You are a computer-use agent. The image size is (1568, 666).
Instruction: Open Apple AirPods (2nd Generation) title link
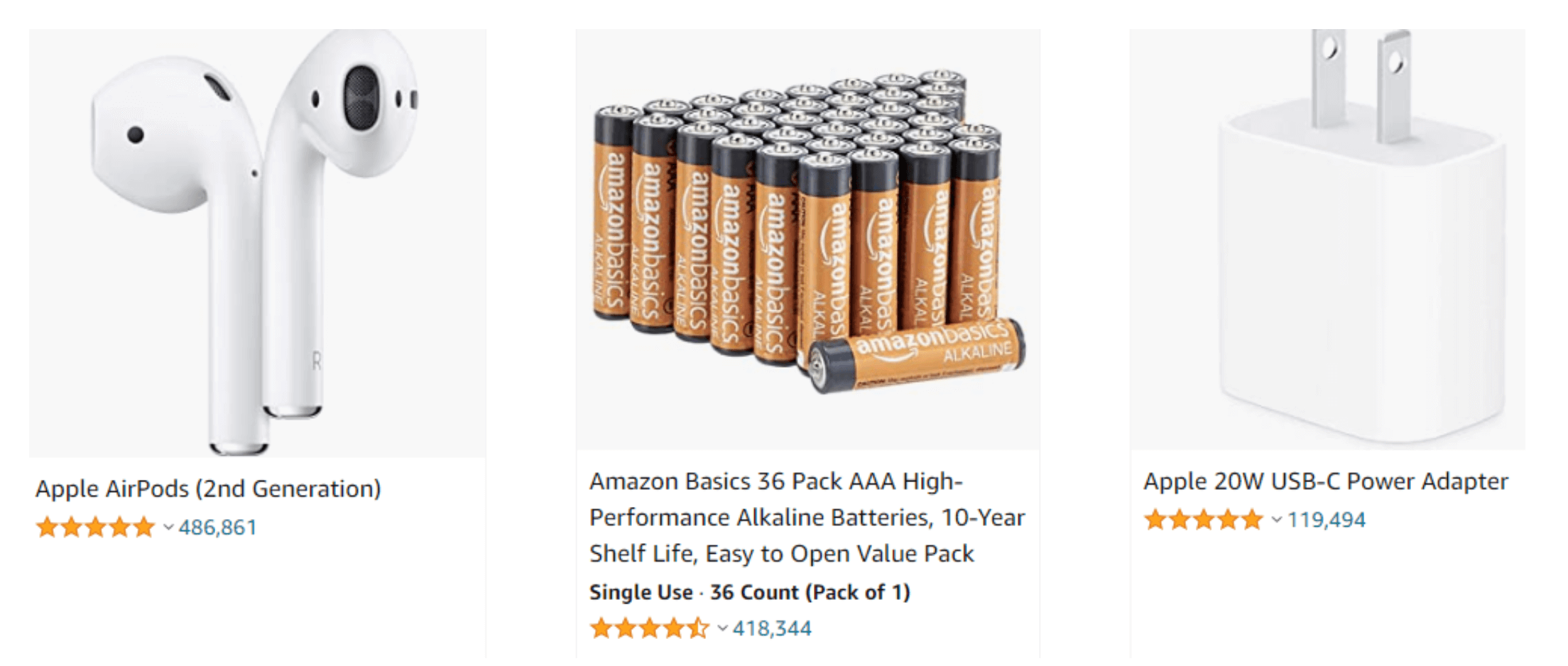208,488
